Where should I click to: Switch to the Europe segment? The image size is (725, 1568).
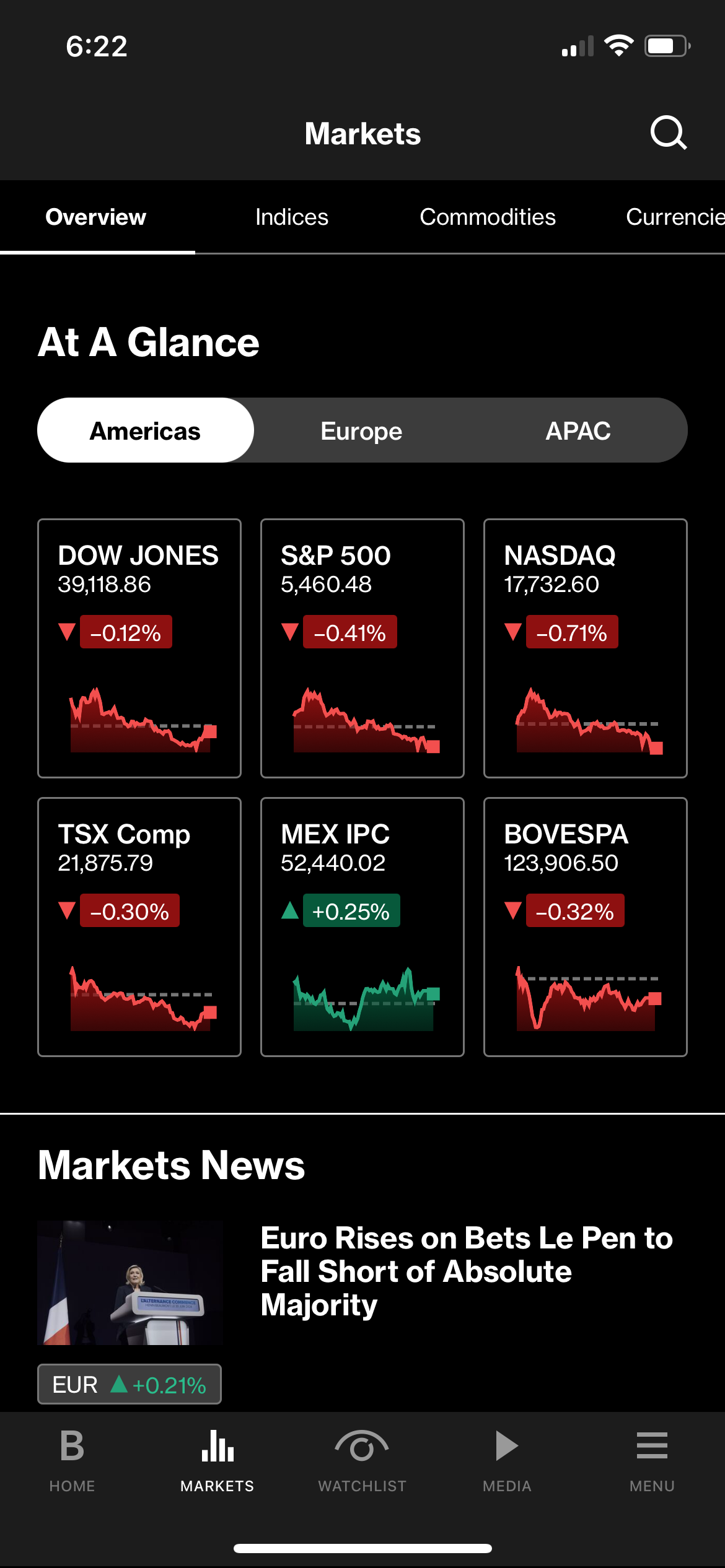[x=361, y=430]
